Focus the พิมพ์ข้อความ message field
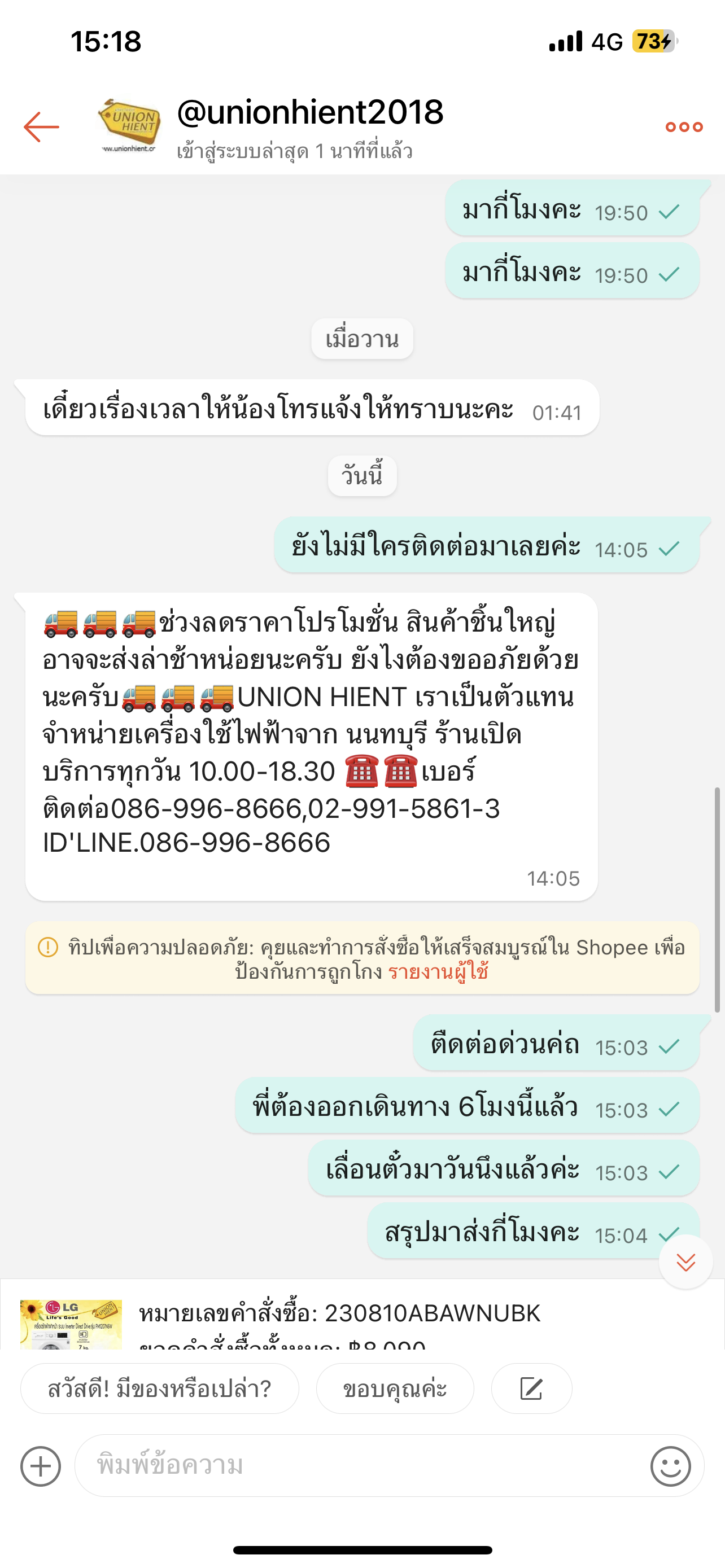The height and width of the screenshot is (1568, 725). click(x=359, y=1466)
